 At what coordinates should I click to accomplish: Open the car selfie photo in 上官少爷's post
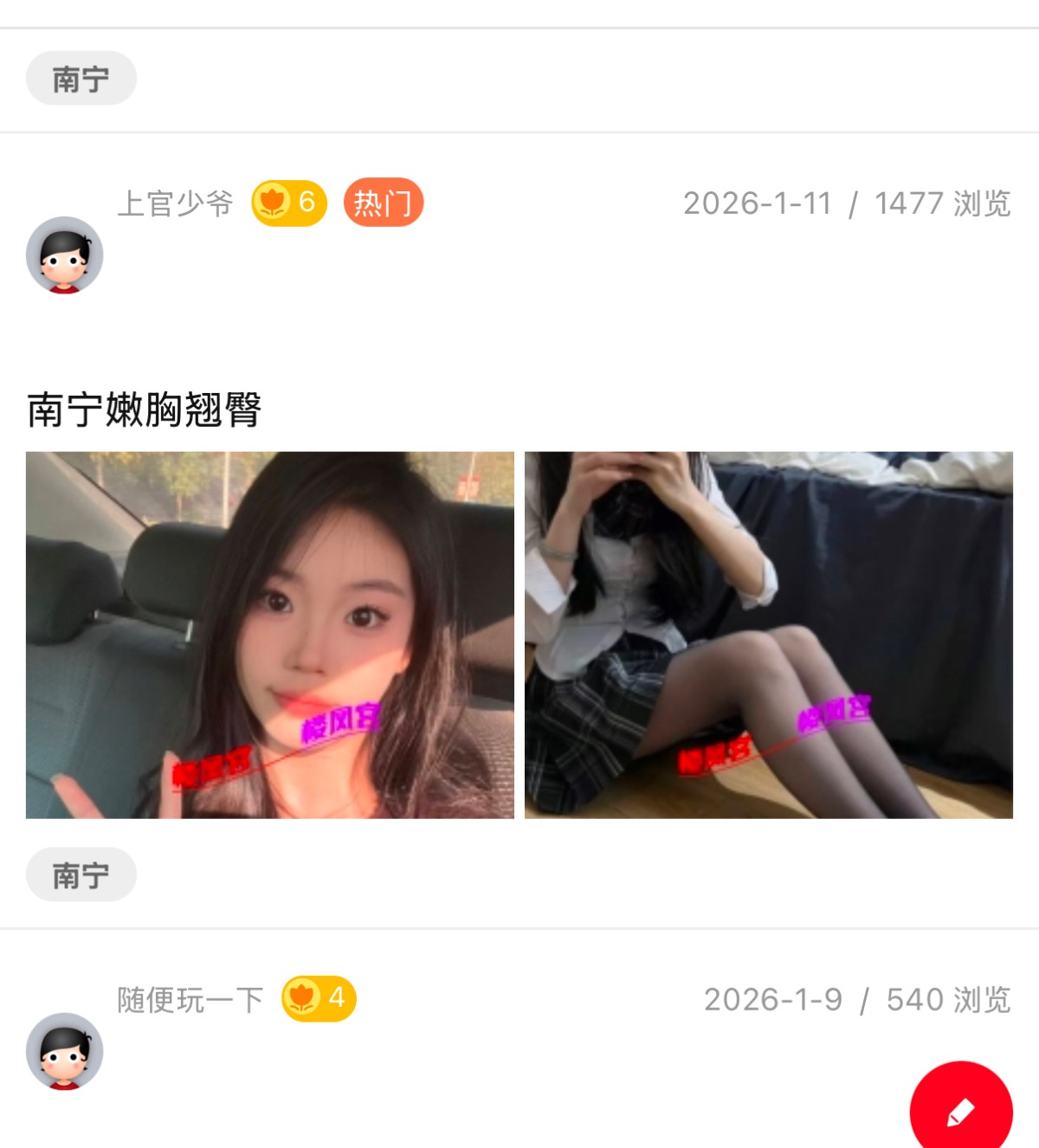[x=269, y=635]
